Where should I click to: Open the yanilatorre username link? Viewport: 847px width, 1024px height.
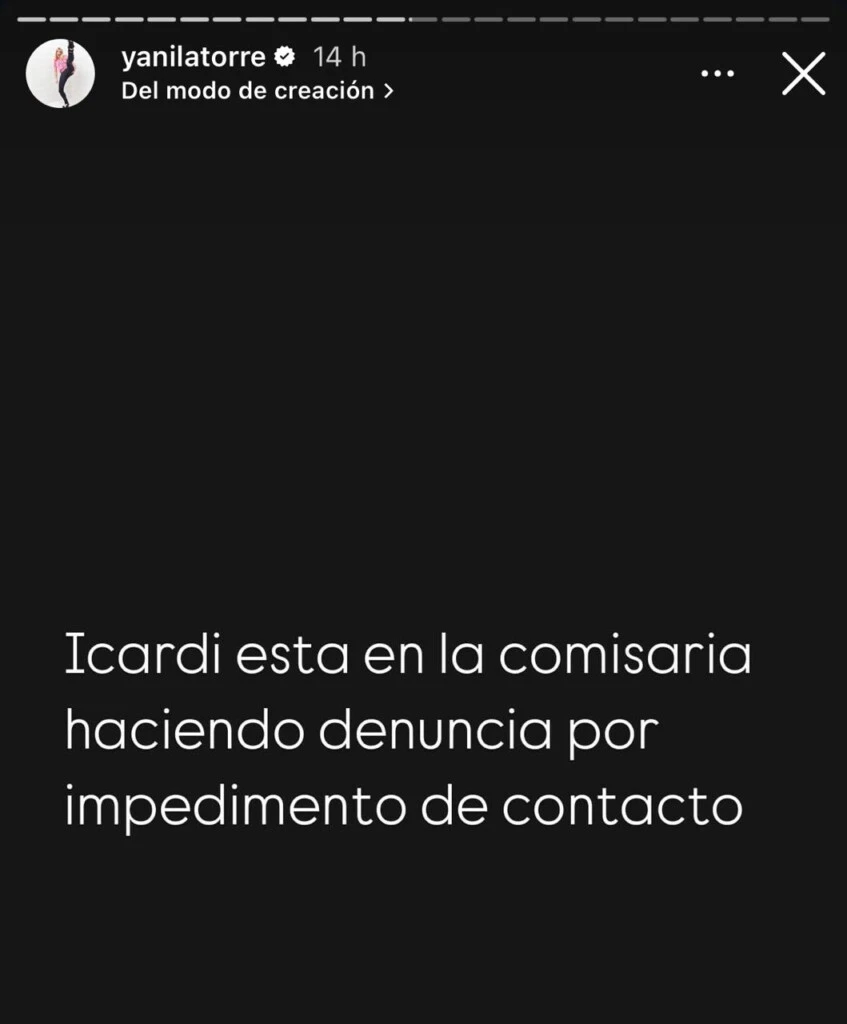(x=194, y=57)
